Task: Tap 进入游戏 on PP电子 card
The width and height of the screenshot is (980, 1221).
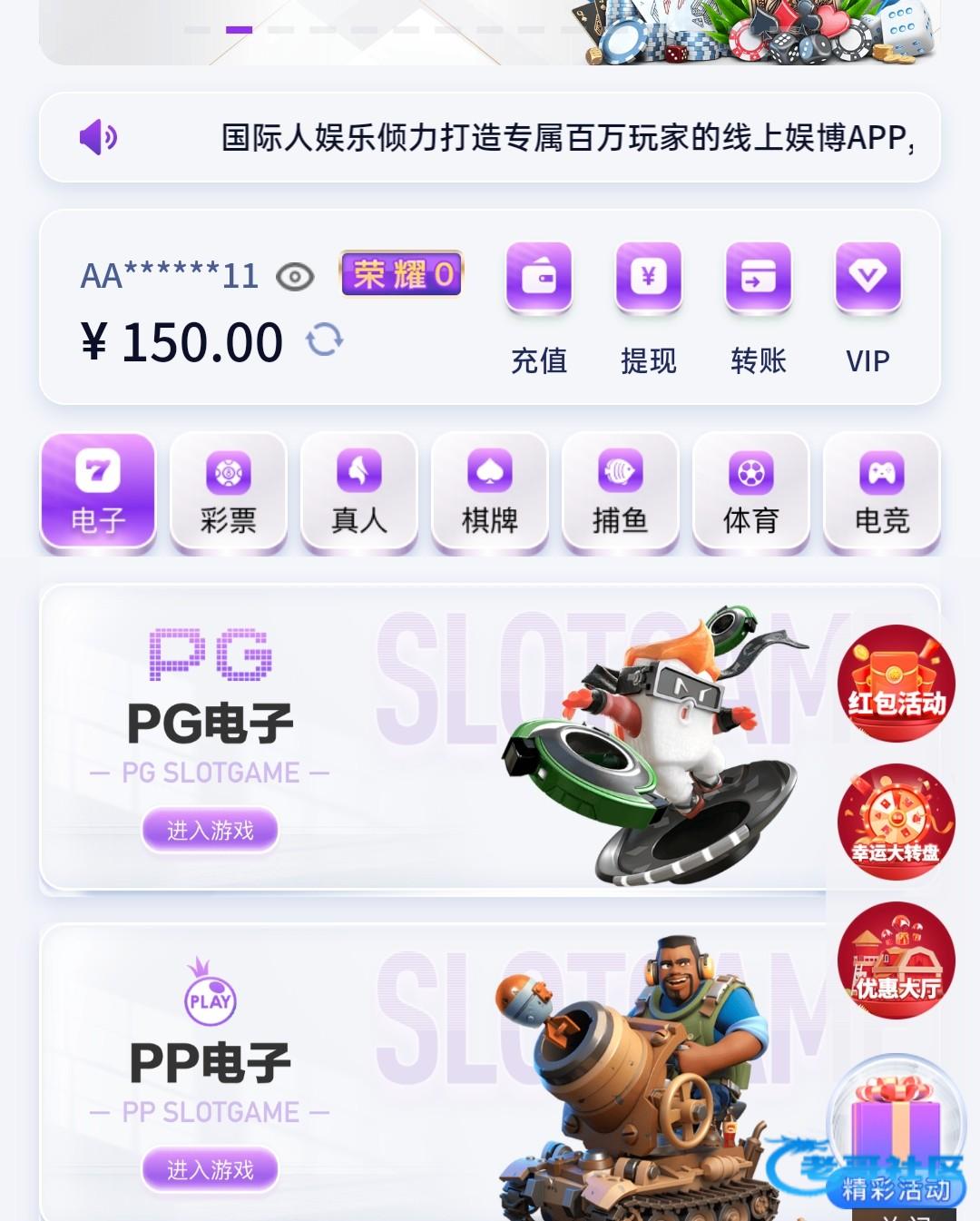Action: [x=210, y=1169]
